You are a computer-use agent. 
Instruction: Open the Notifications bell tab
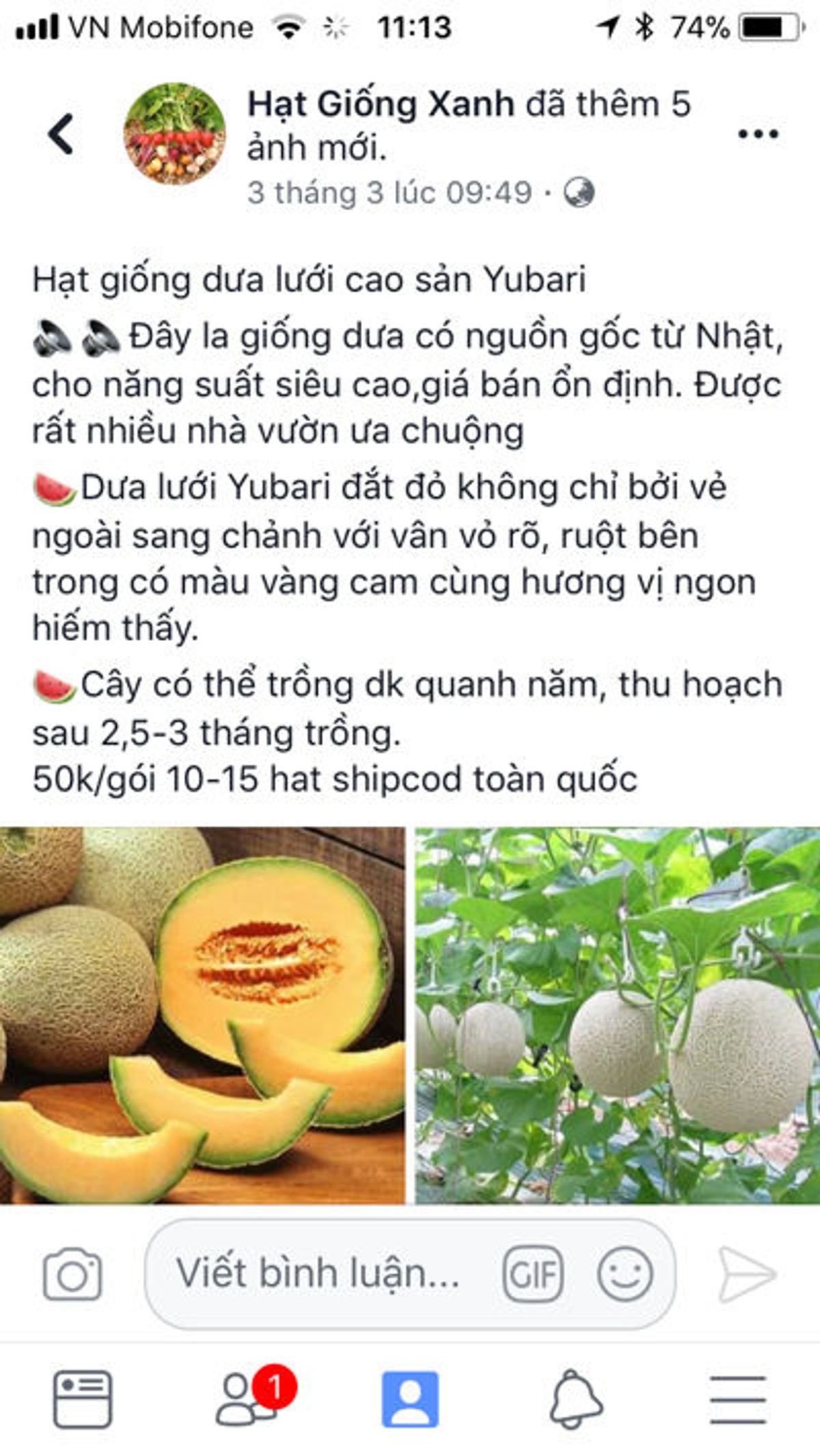pos(575,1399)
